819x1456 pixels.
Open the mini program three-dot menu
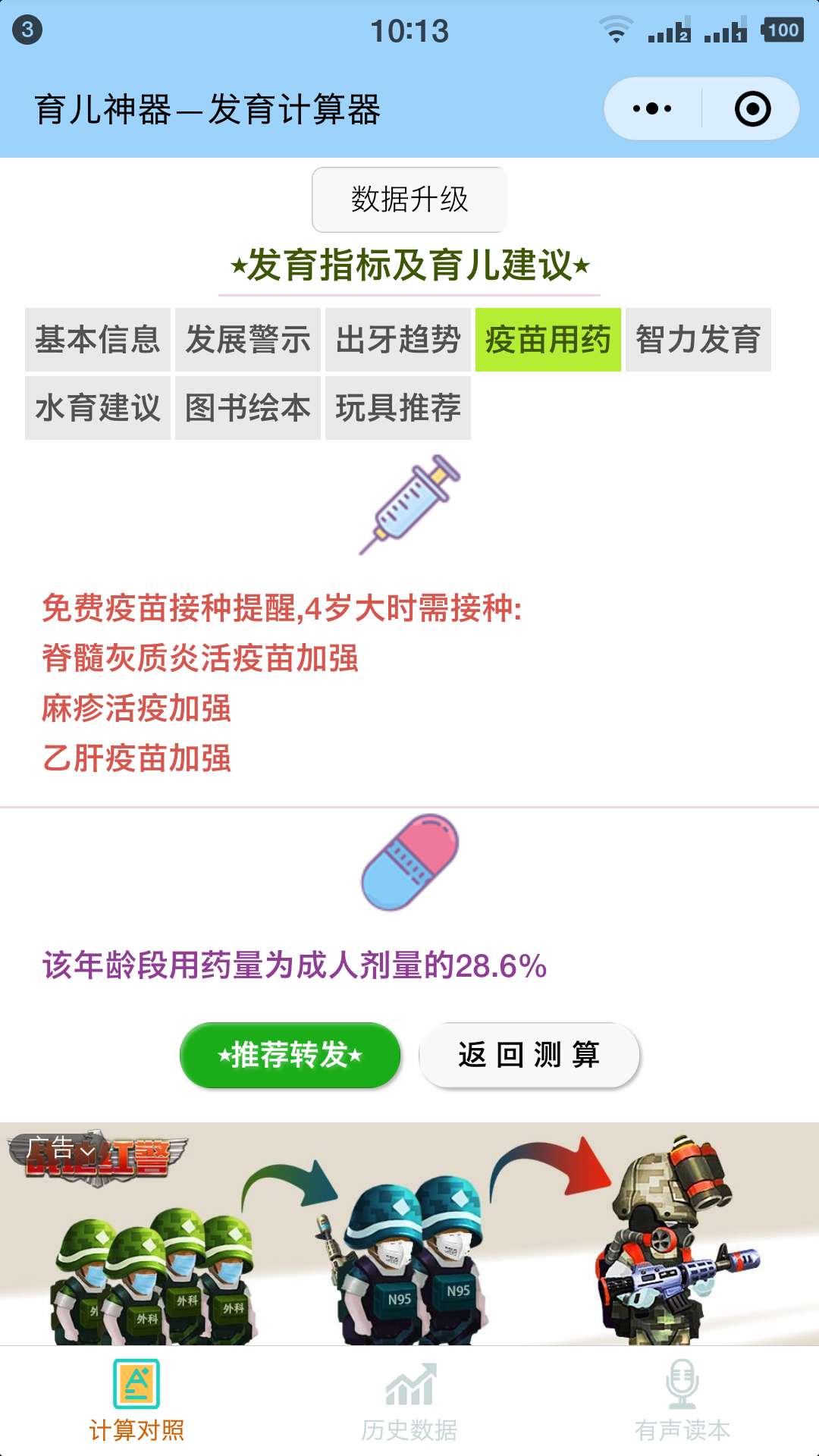[652, 108]
